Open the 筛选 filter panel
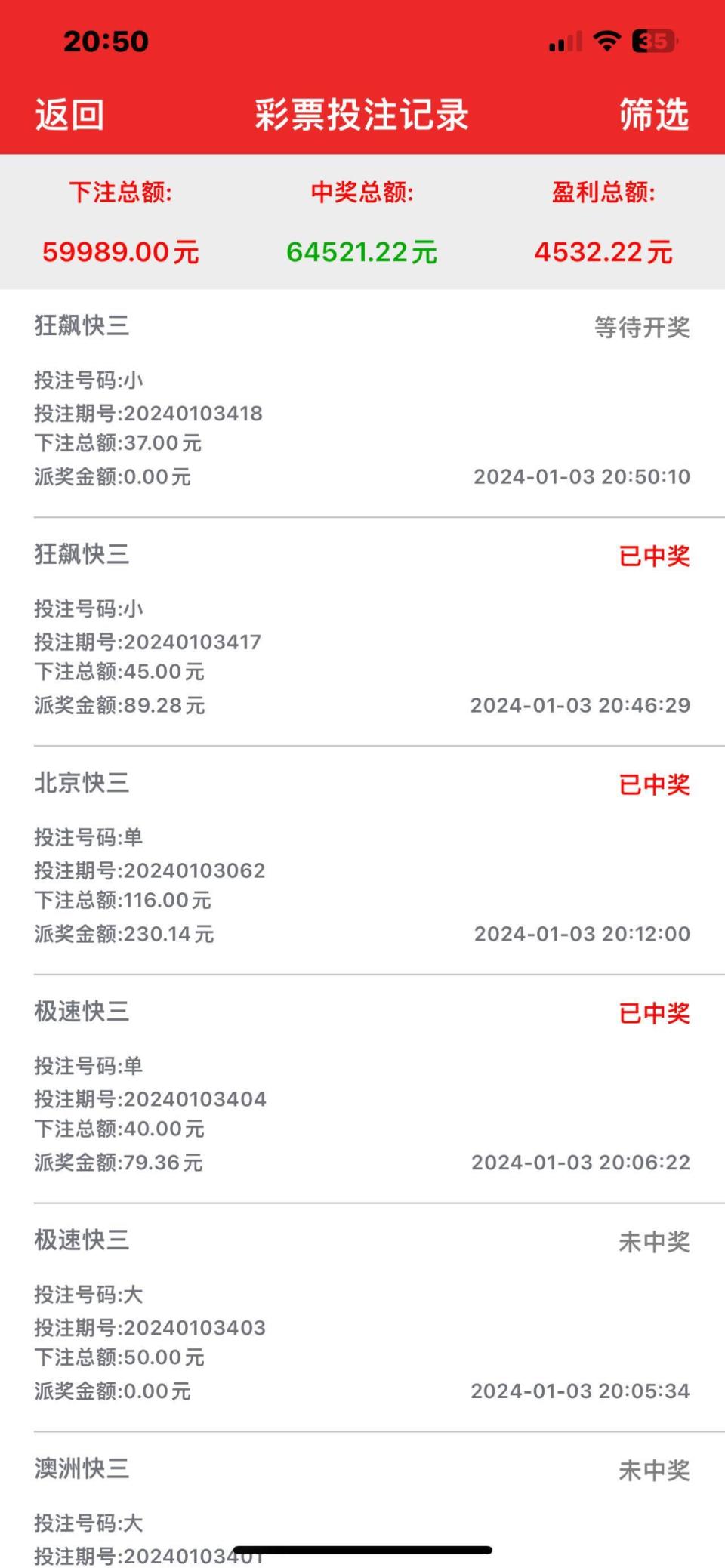Viewport: 725px width, 1568px height. pos(654,115)
